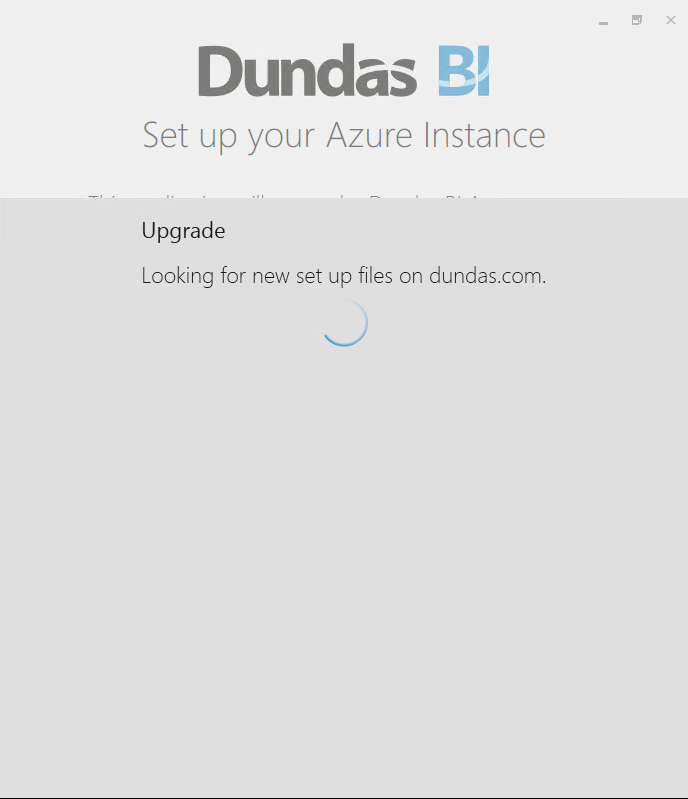Close the Dundas BI setup window
The width and height of the screenshot is (688, 799).
click(671, 20)
